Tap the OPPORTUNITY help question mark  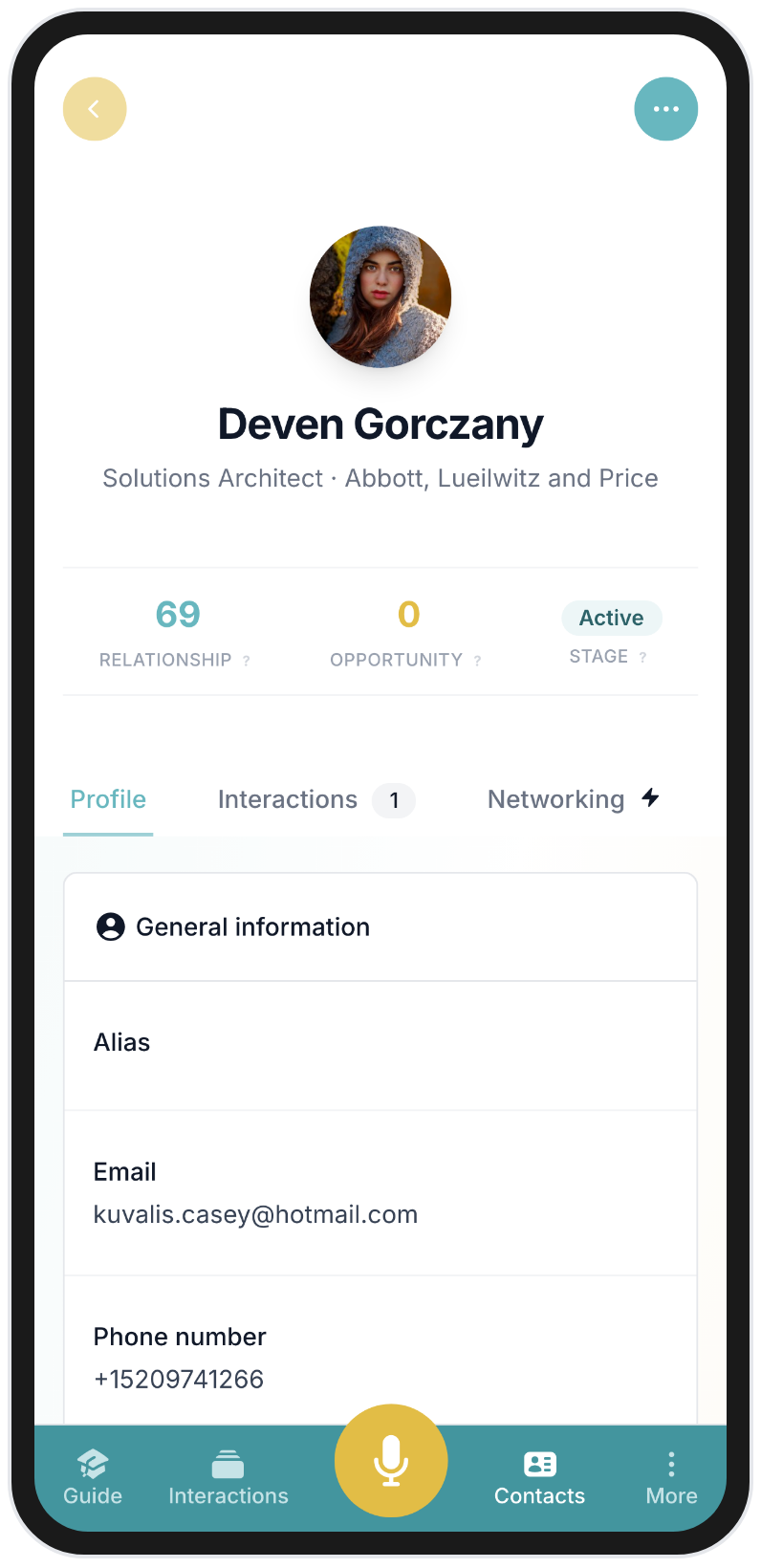477,660
